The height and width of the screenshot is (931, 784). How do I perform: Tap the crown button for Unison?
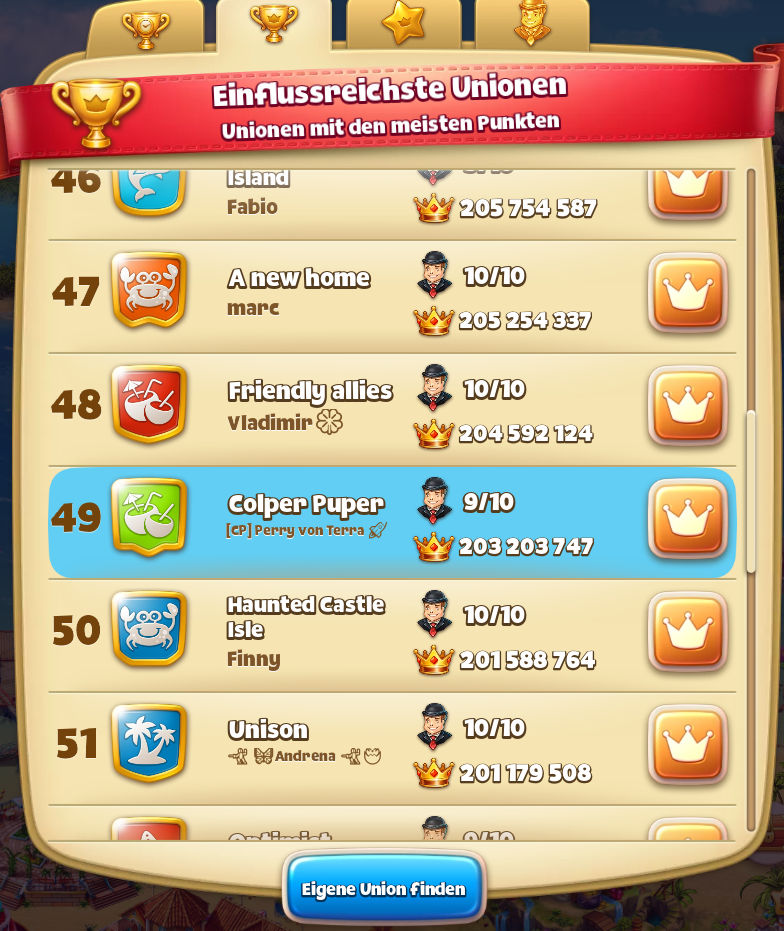pos(687,744)
